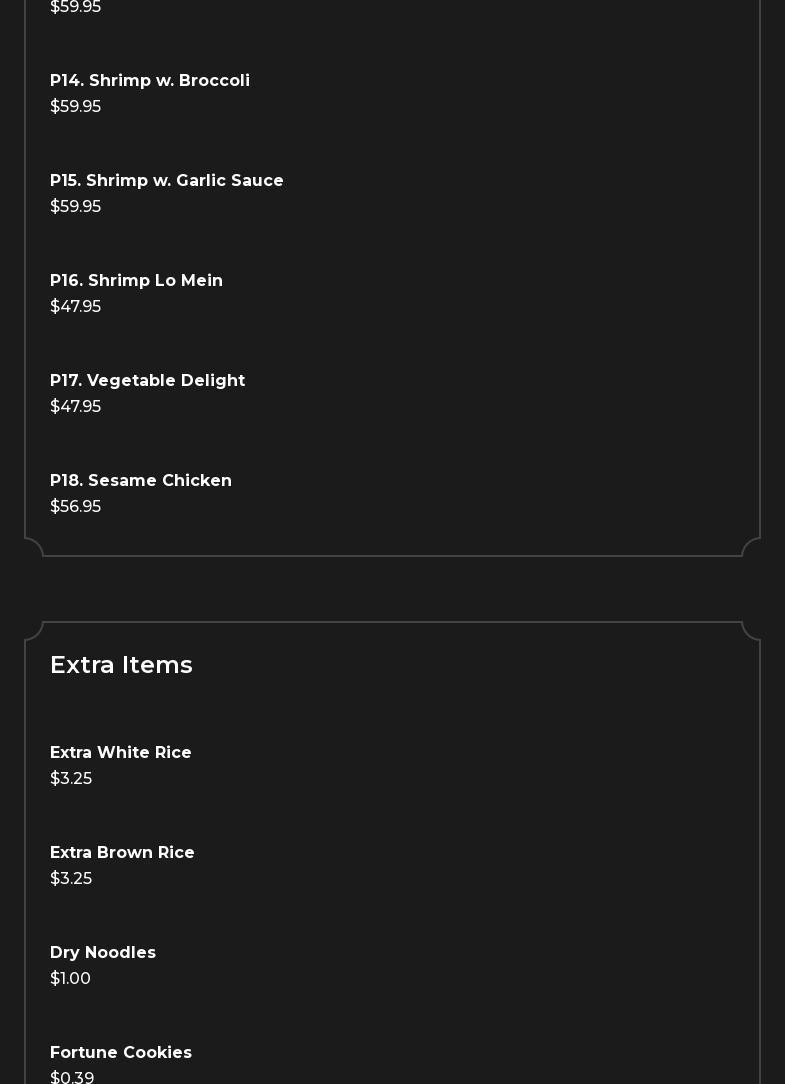Image resolution: width=785 pixels, height=1084 pixels.
Task: Select P15. Shrimp w. Garlic Sauce
Action: 167,181
